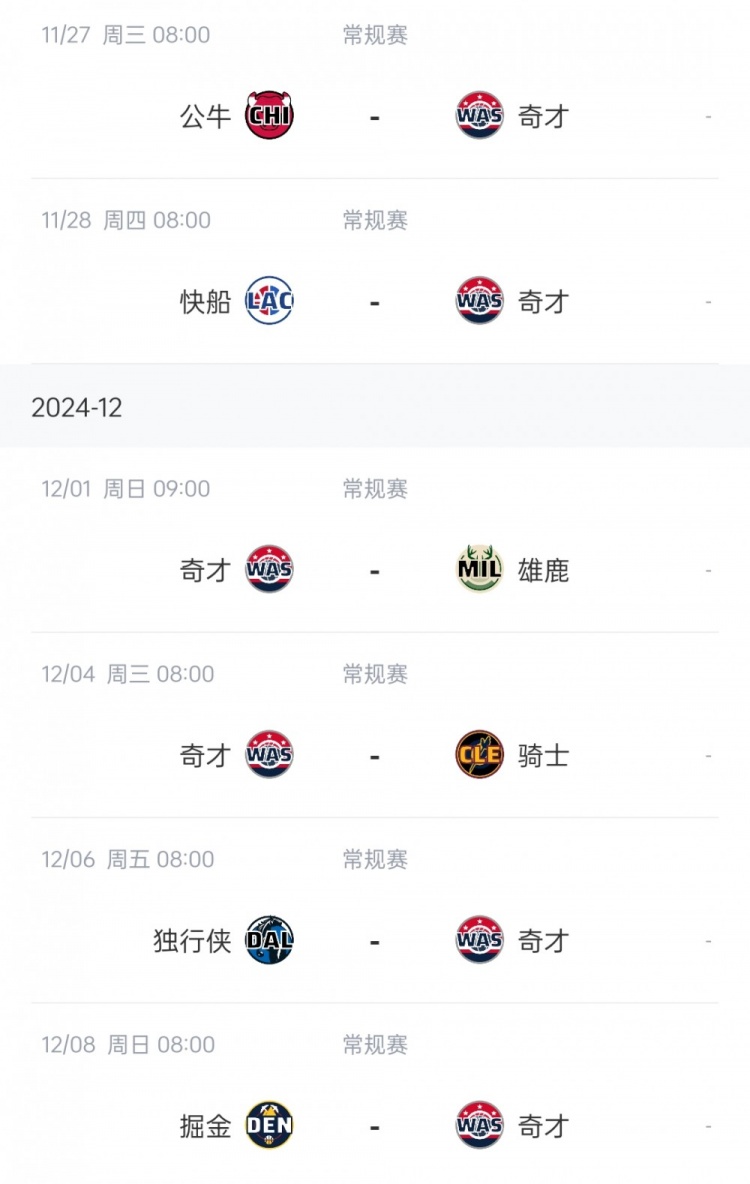The image size is (750, 1184).
Task: Open the 12/06 Mavericks vs Wizards game
Action: [x=375, y=940]
